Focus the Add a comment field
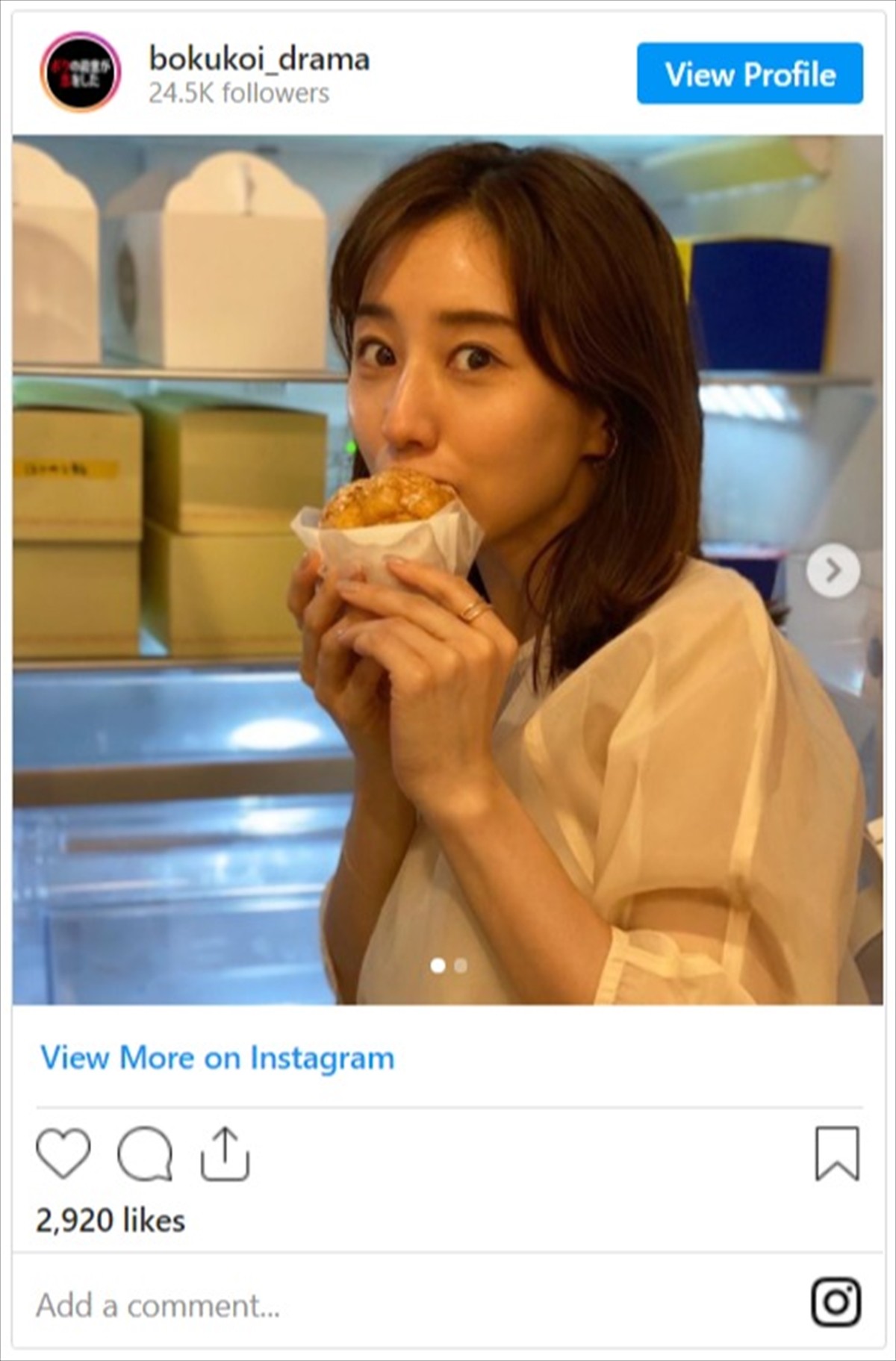Viewport: 896px width, 1361px height. tap(299, 1306)
